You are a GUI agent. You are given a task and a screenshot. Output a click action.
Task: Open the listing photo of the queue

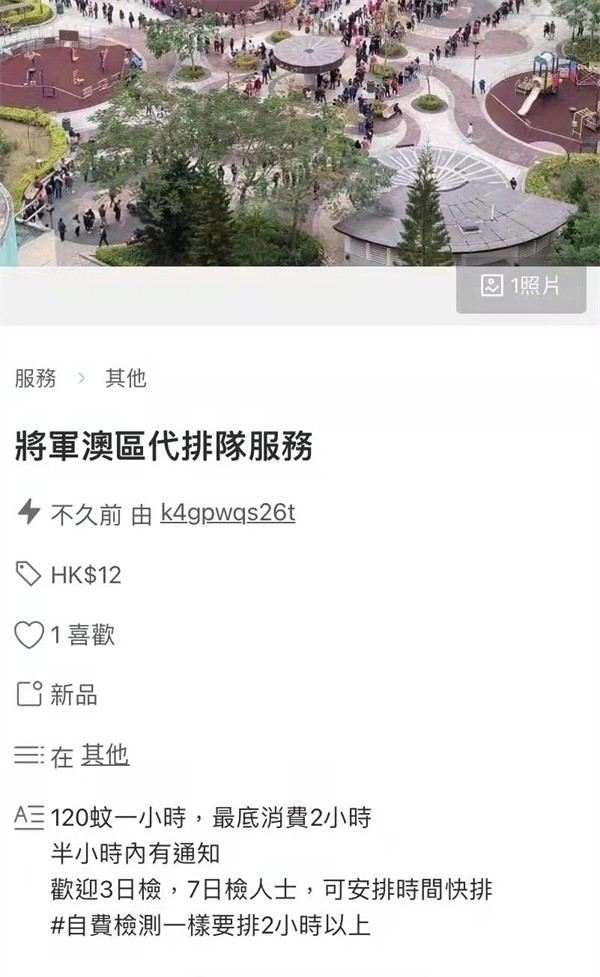click(x=300, y=130)
